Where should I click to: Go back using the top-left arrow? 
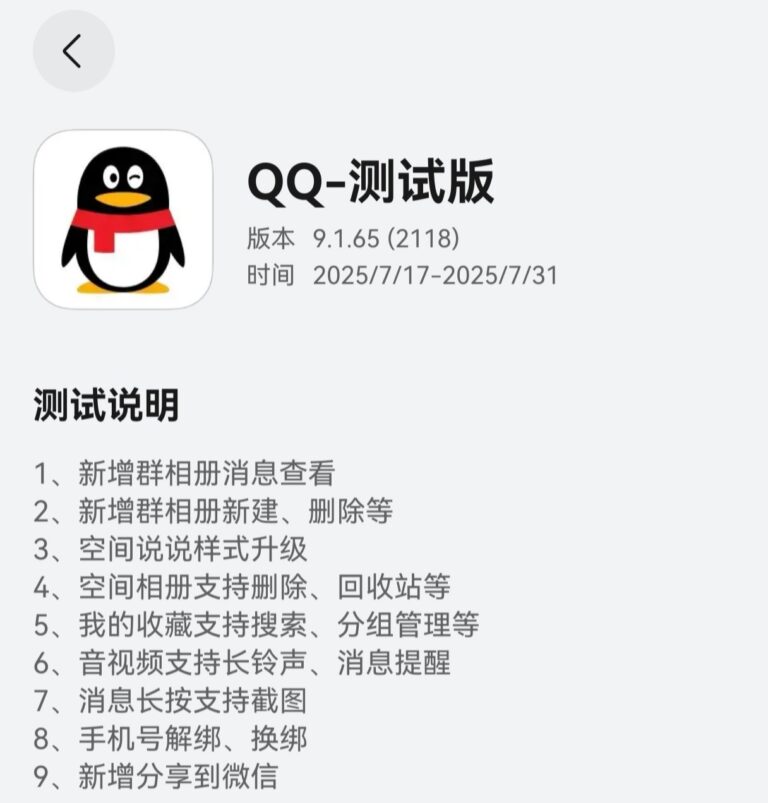(x=73, y=51)
